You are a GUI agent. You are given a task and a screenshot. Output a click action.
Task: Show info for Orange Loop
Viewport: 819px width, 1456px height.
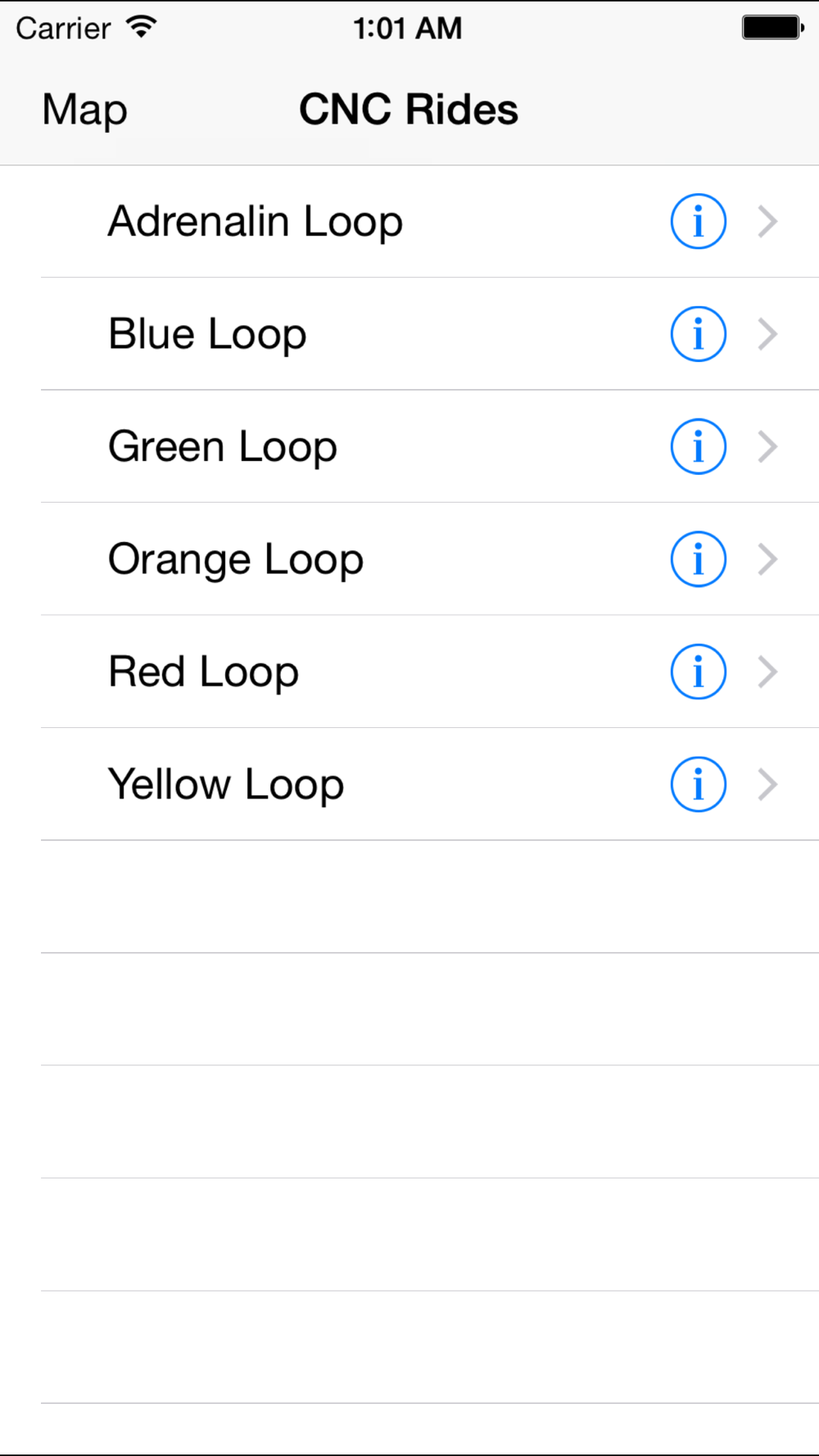pos(698,559)
